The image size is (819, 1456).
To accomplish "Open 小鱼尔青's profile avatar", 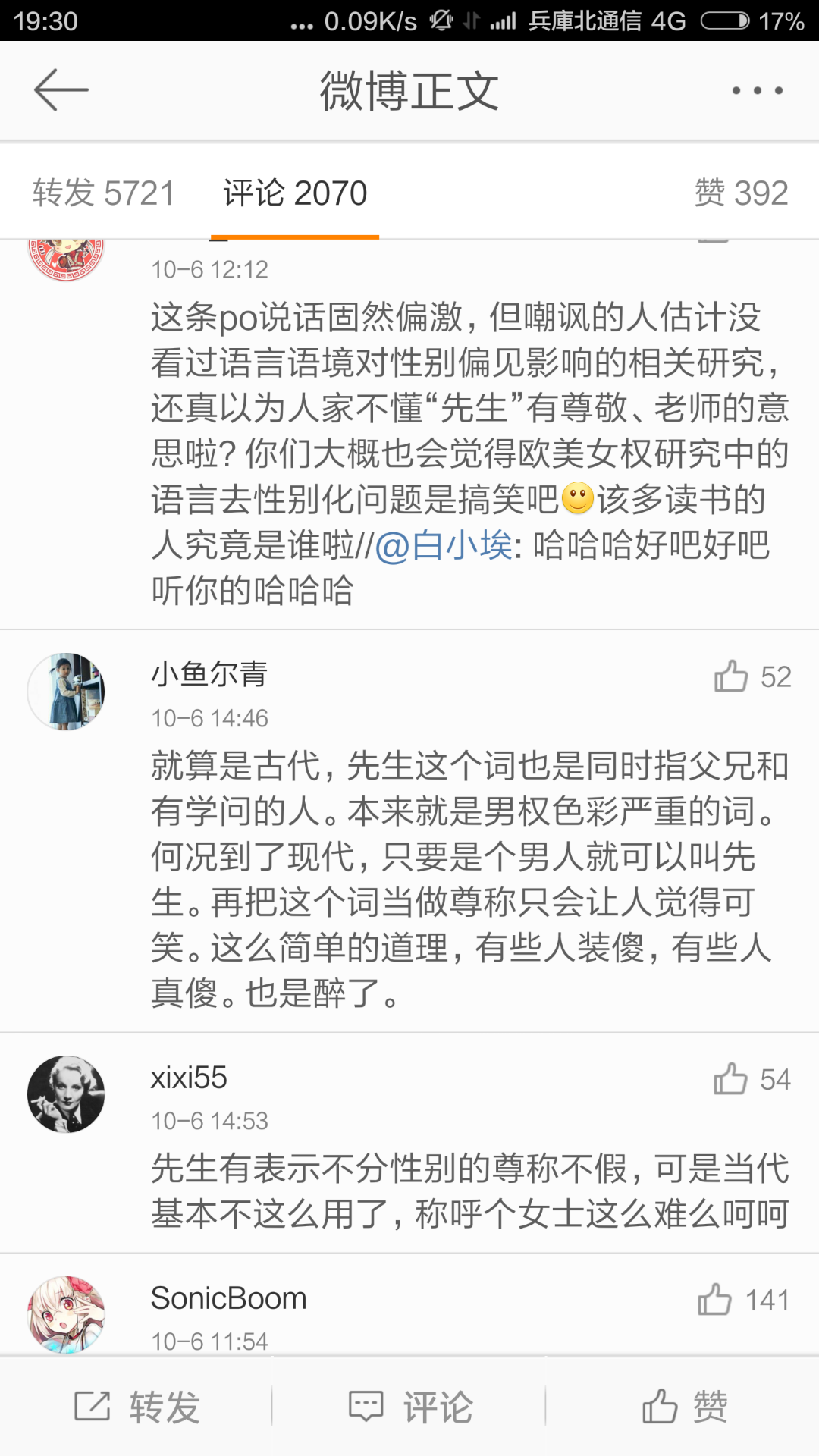I will coord(67,692).
